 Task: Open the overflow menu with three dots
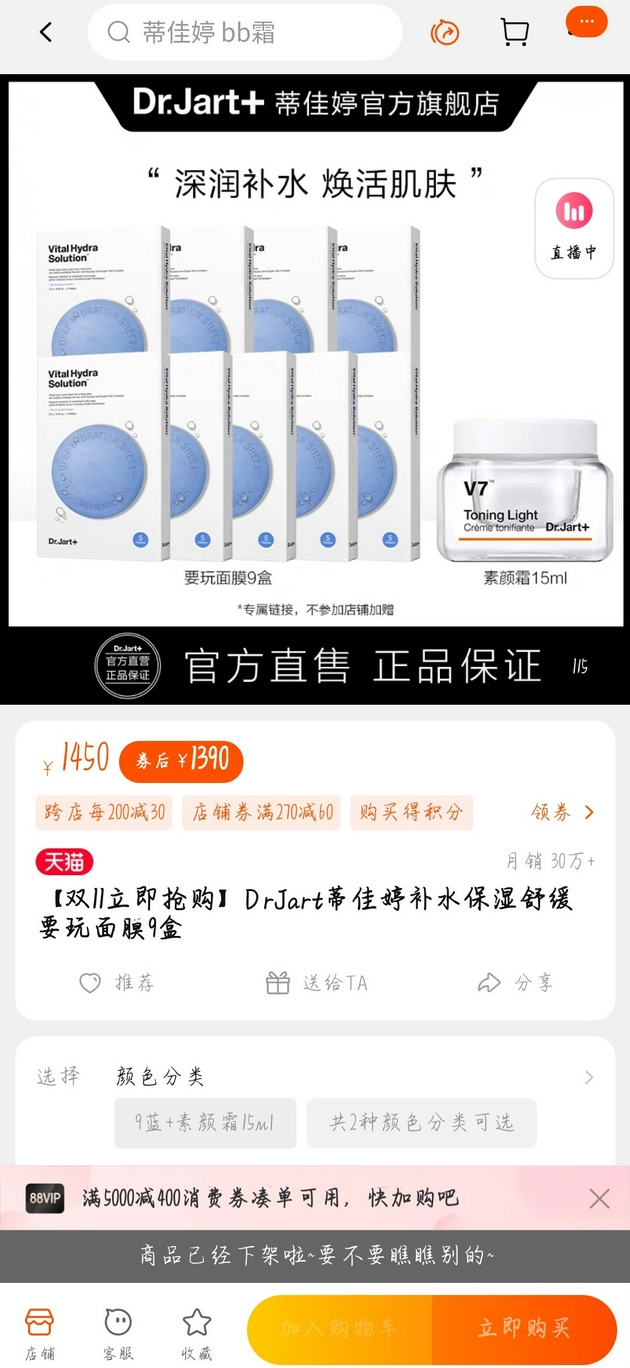coord(586,22)
